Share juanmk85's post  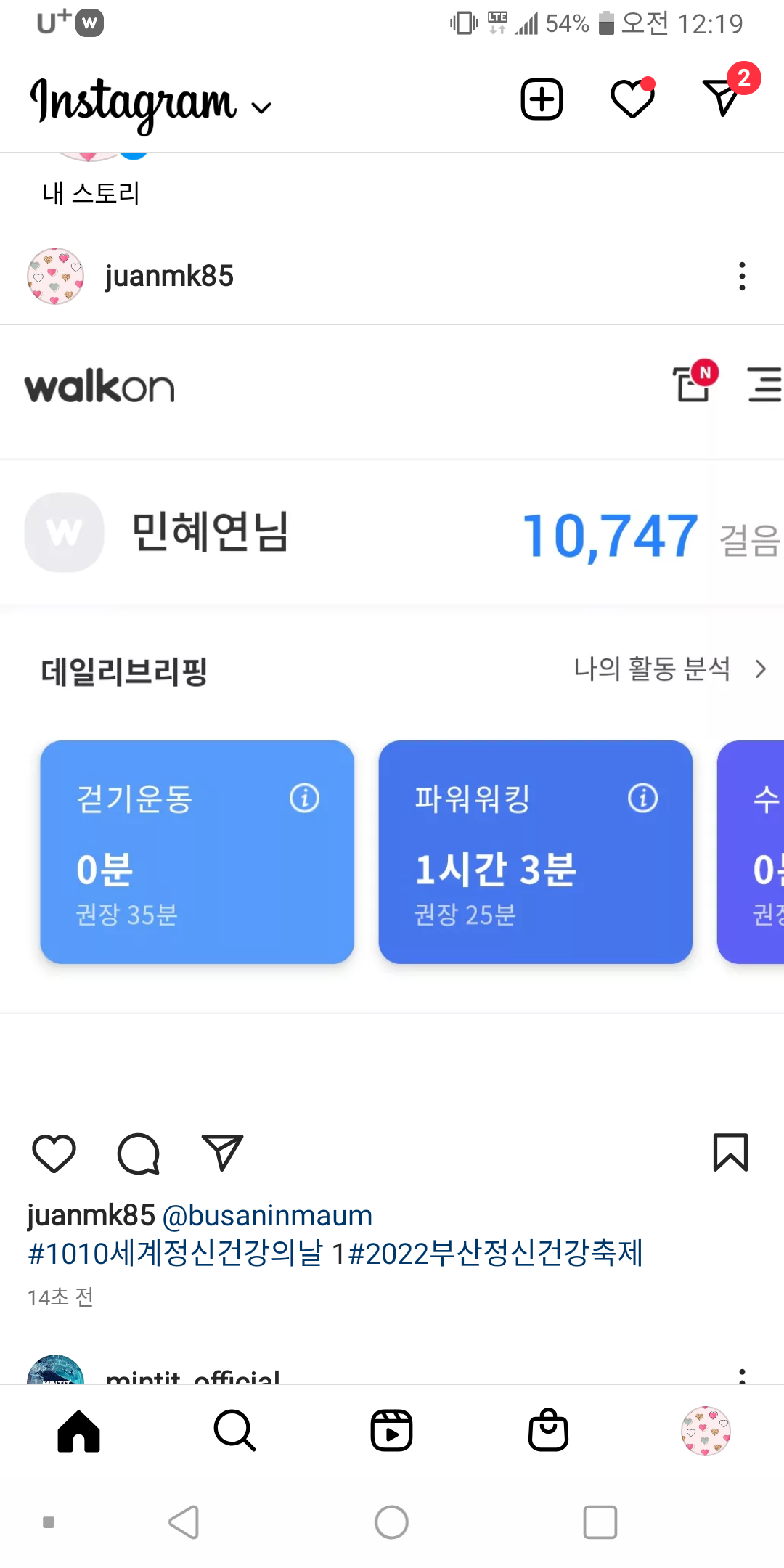click(x=222, y=1153)
